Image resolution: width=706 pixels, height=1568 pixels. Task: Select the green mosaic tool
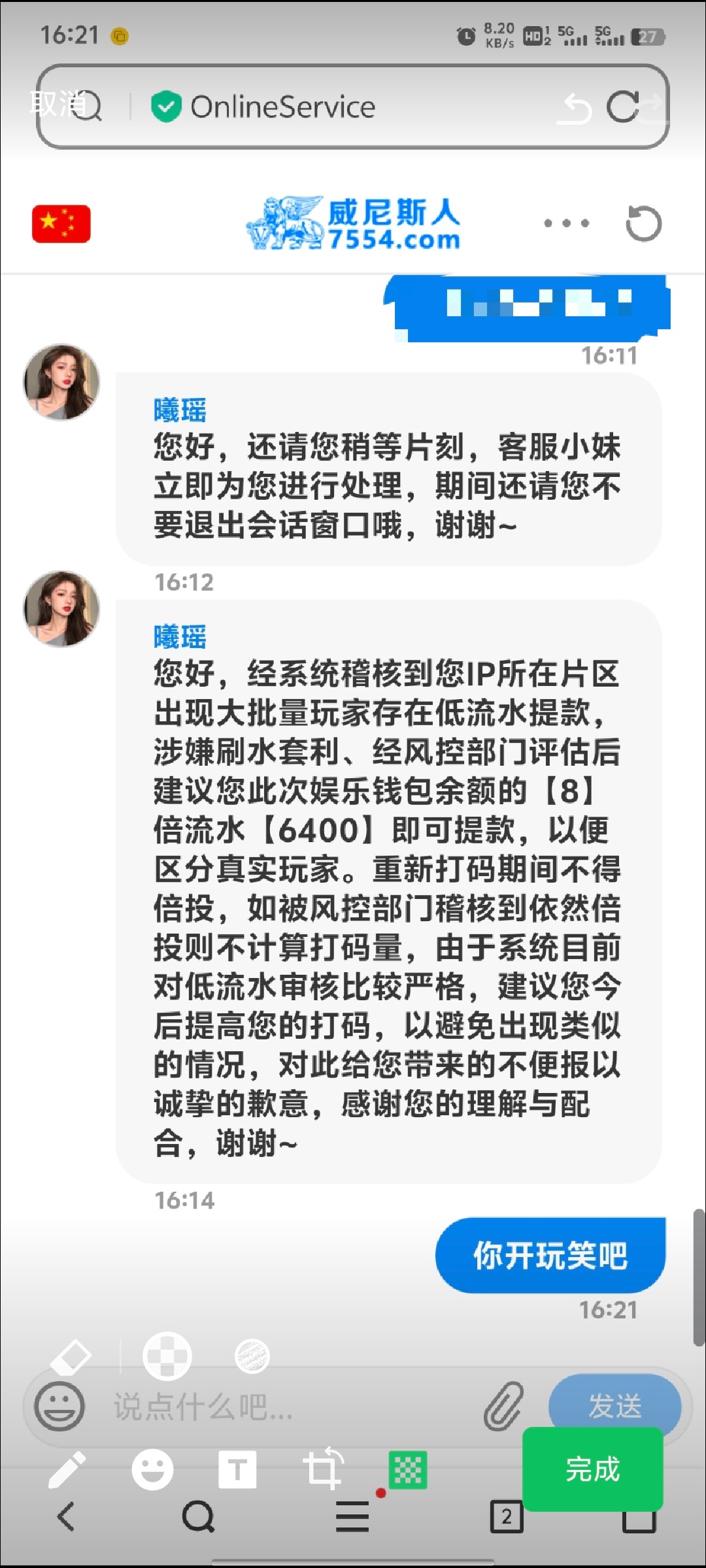pyautogui.click(x=408, y=1470)
